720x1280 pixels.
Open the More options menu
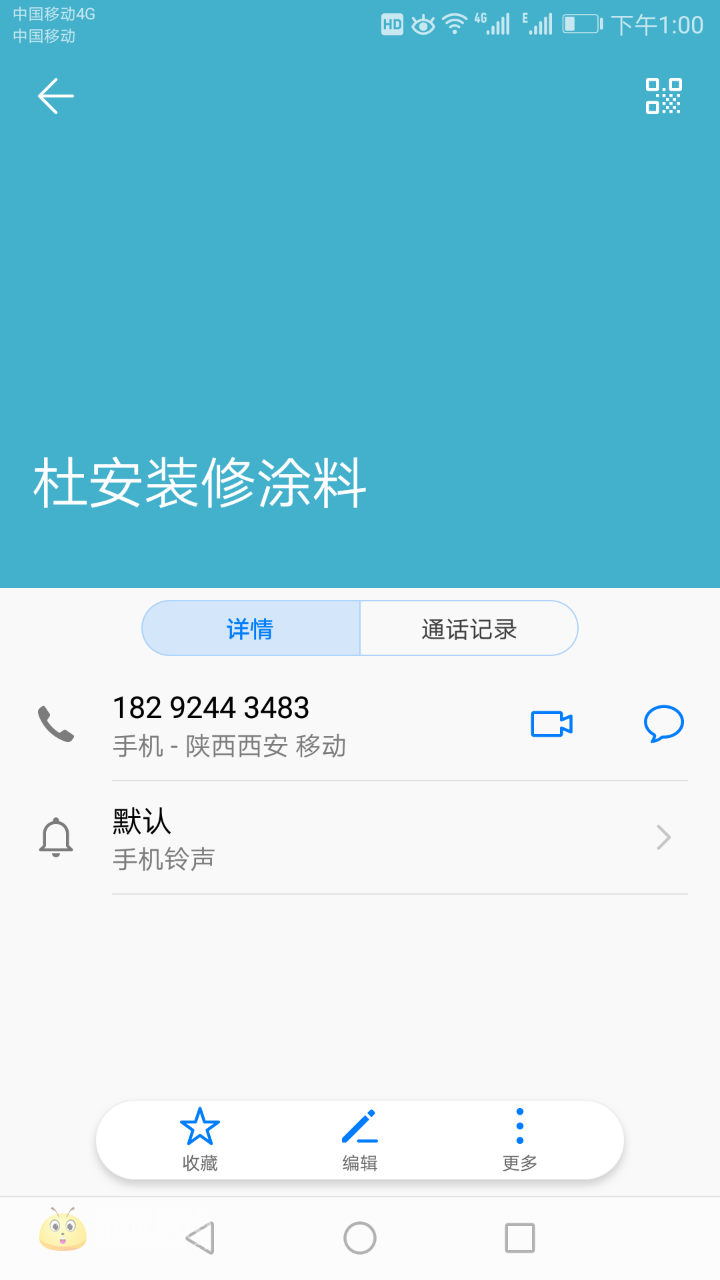click(x=519, y=1139)
